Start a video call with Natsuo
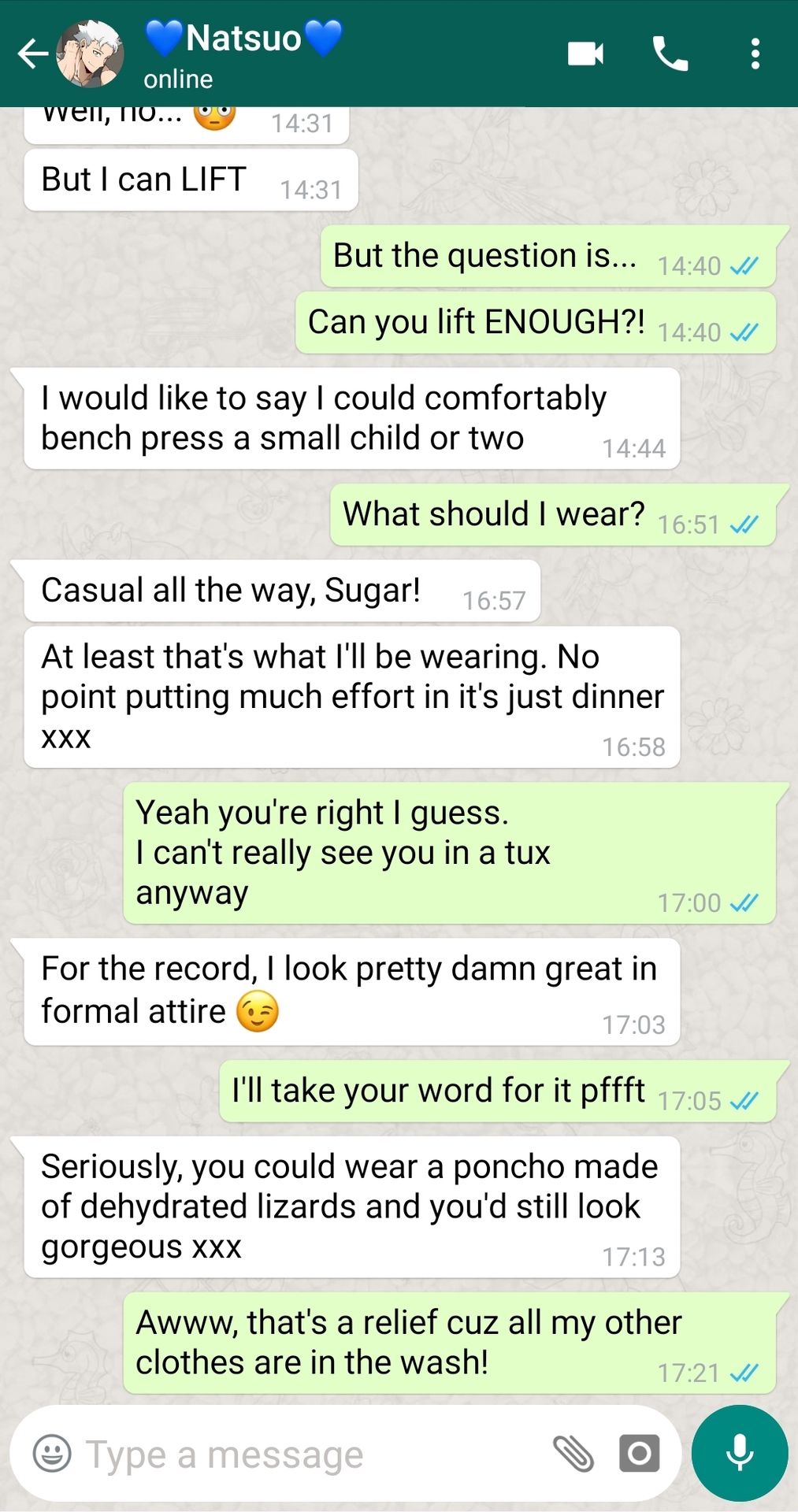 pos(585,54)
